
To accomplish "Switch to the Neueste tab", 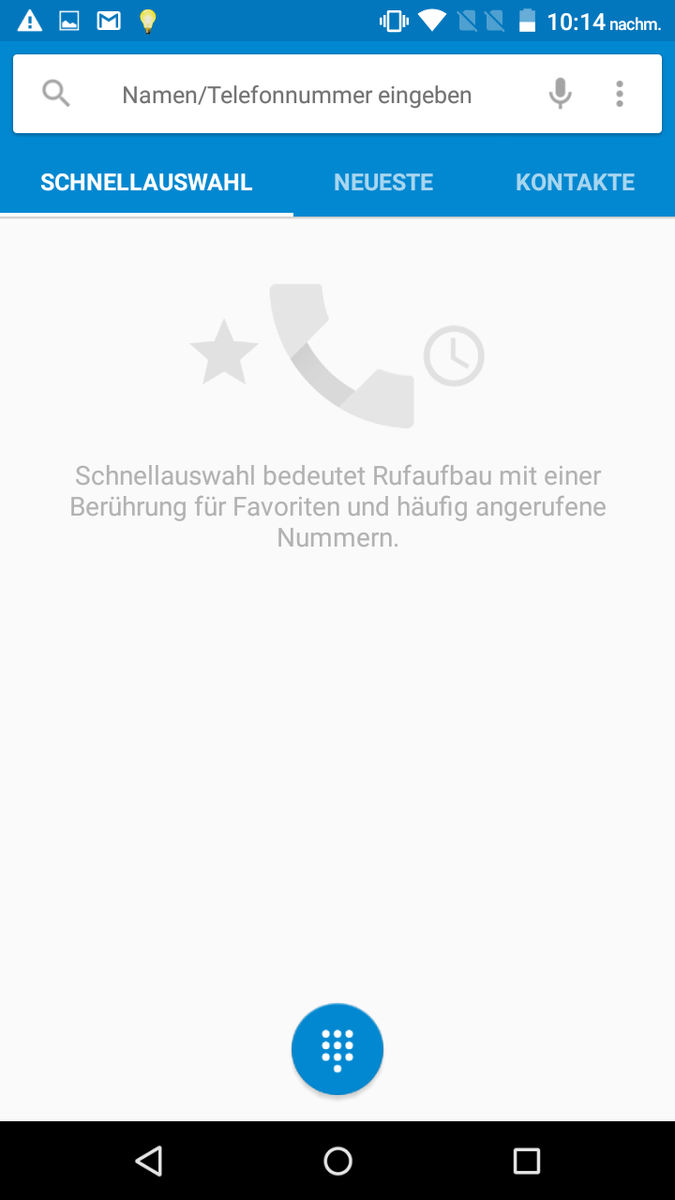I will 383,182.
